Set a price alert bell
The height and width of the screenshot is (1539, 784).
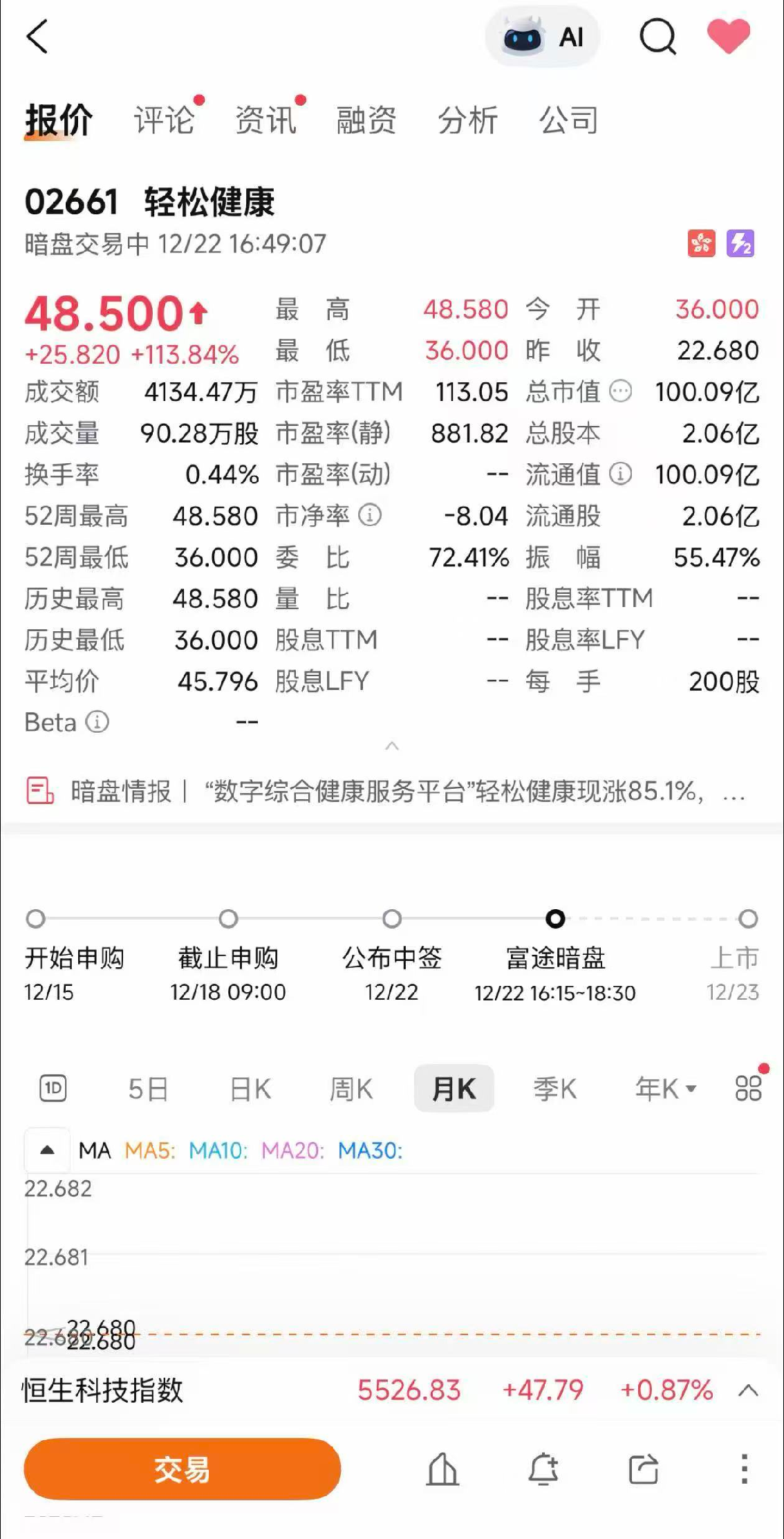(x=543, y=1469)
